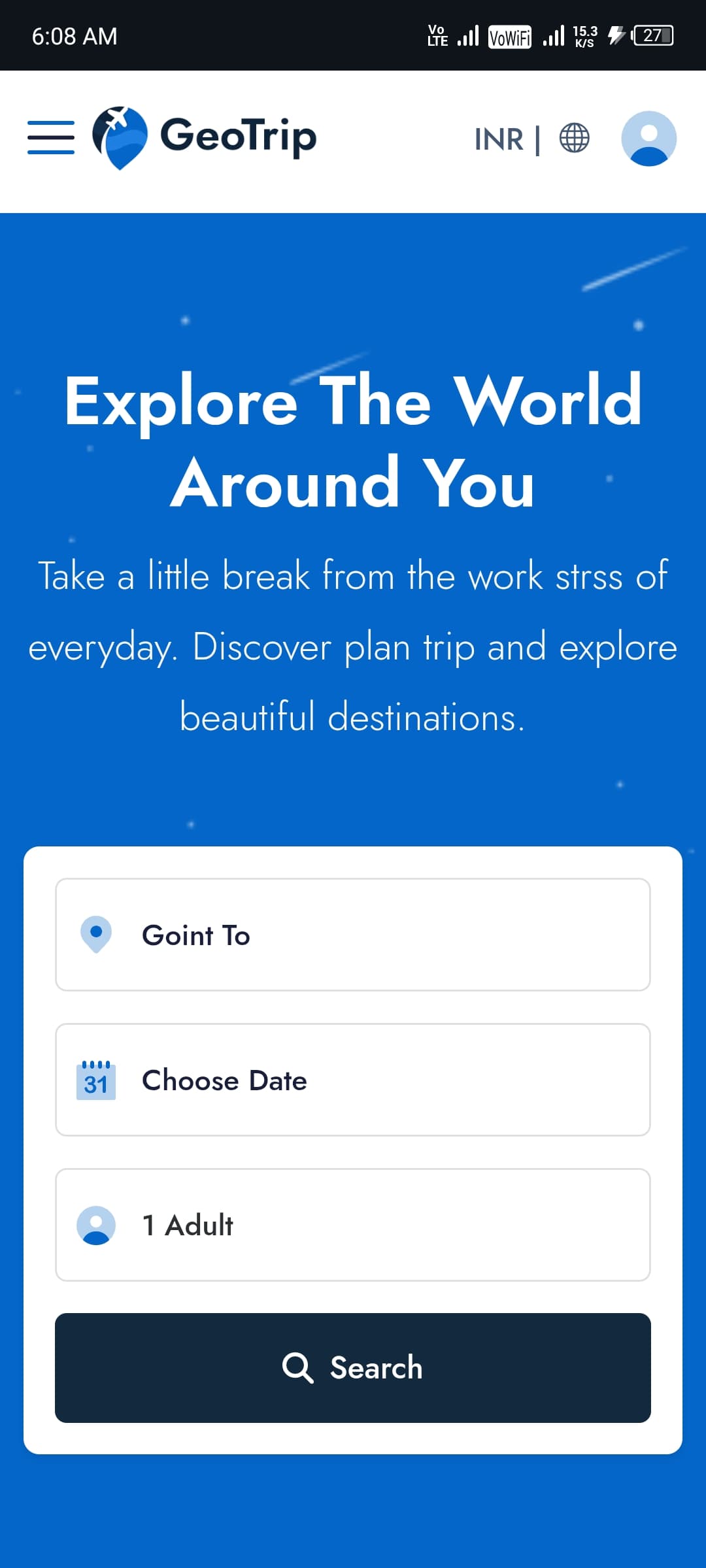Start the trip with the Search button
The image size is (706, 1568).
353,1367
